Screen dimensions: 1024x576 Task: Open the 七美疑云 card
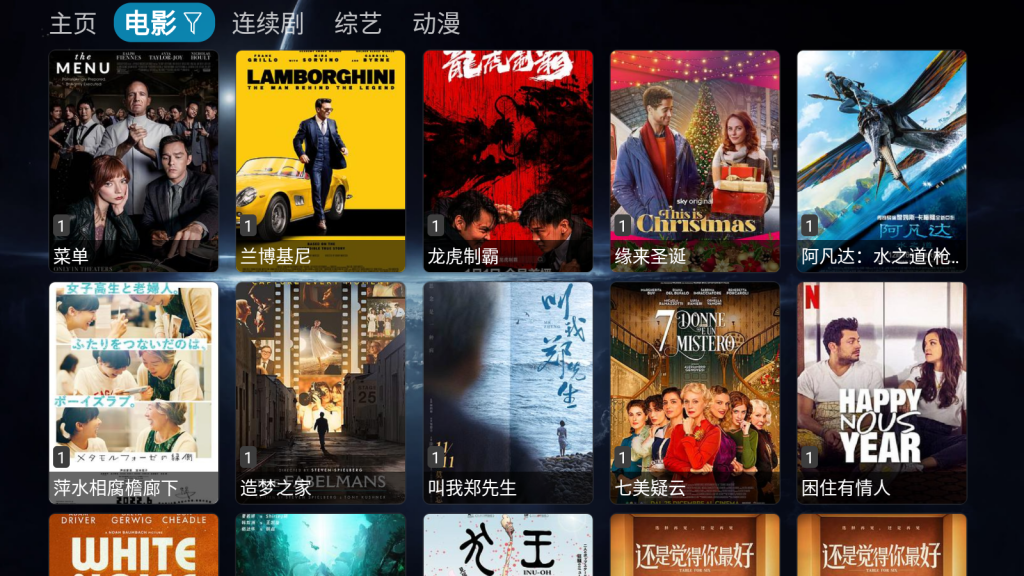click(x=695, y=392)
